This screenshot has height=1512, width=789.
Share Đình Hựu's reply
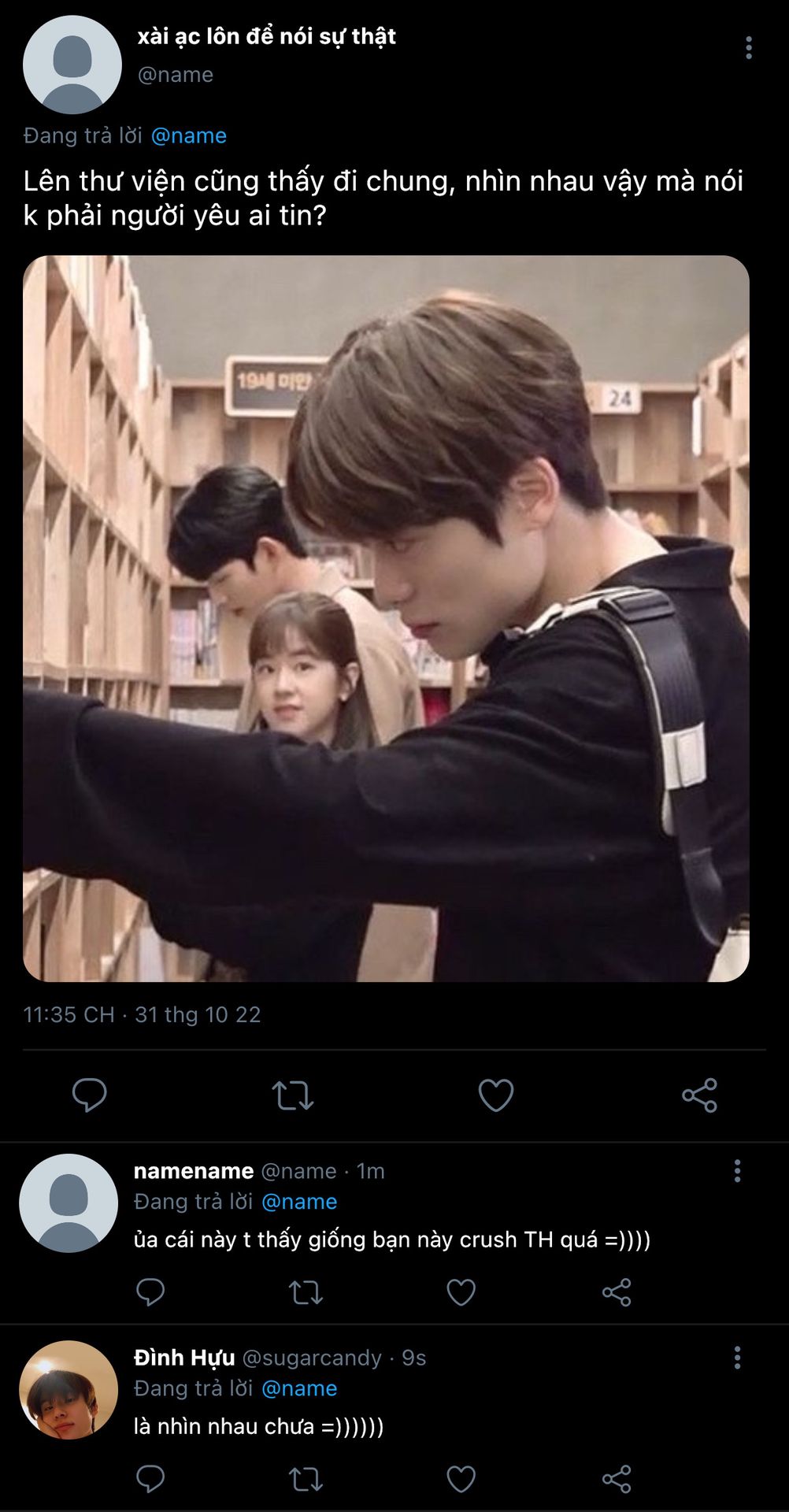(x=617, y=1479)
